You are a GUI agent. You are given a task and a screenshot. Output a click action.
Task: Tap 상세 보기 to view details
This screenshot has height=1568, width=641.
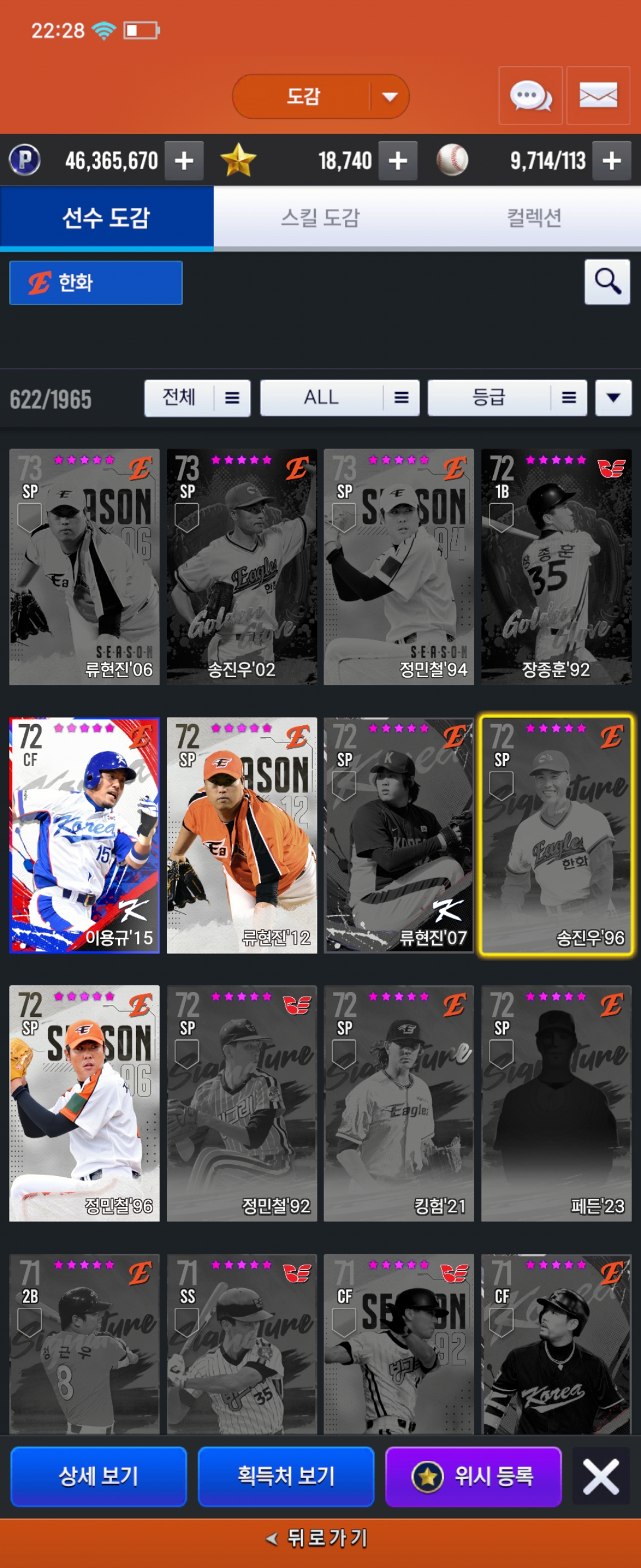99,1476
